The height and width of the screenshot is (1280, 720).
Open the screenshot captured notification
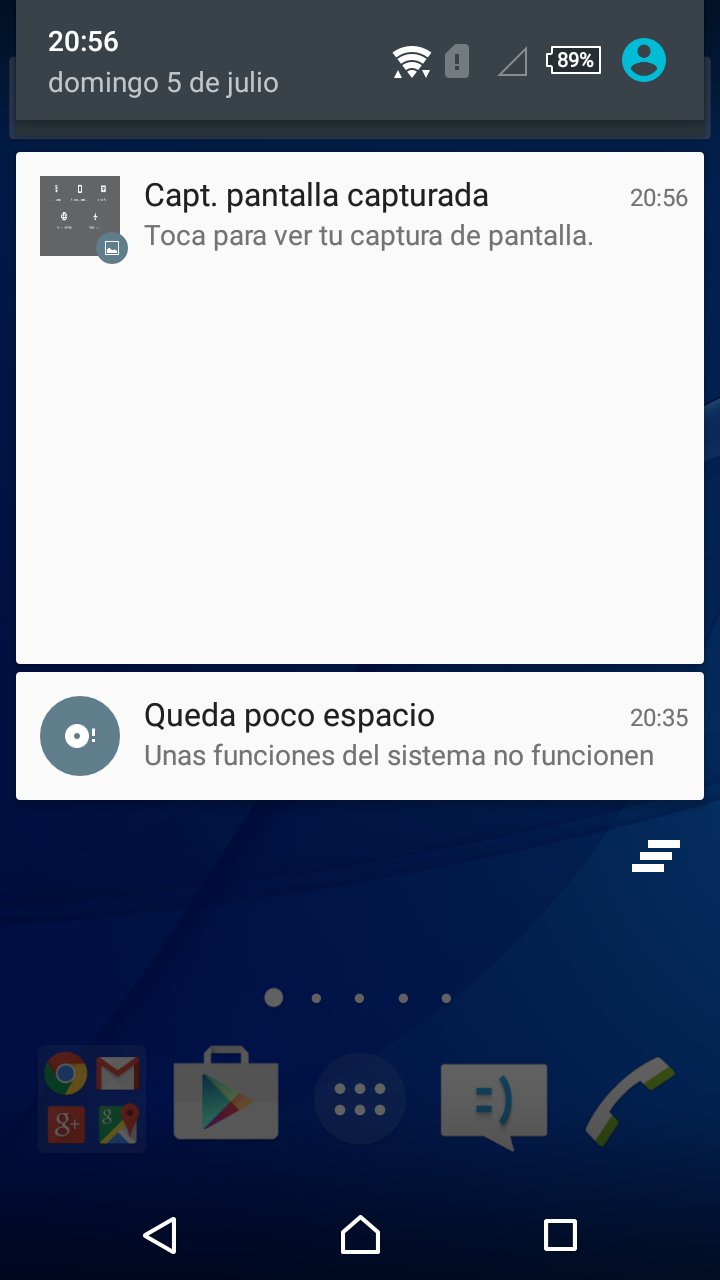point(360,217)
